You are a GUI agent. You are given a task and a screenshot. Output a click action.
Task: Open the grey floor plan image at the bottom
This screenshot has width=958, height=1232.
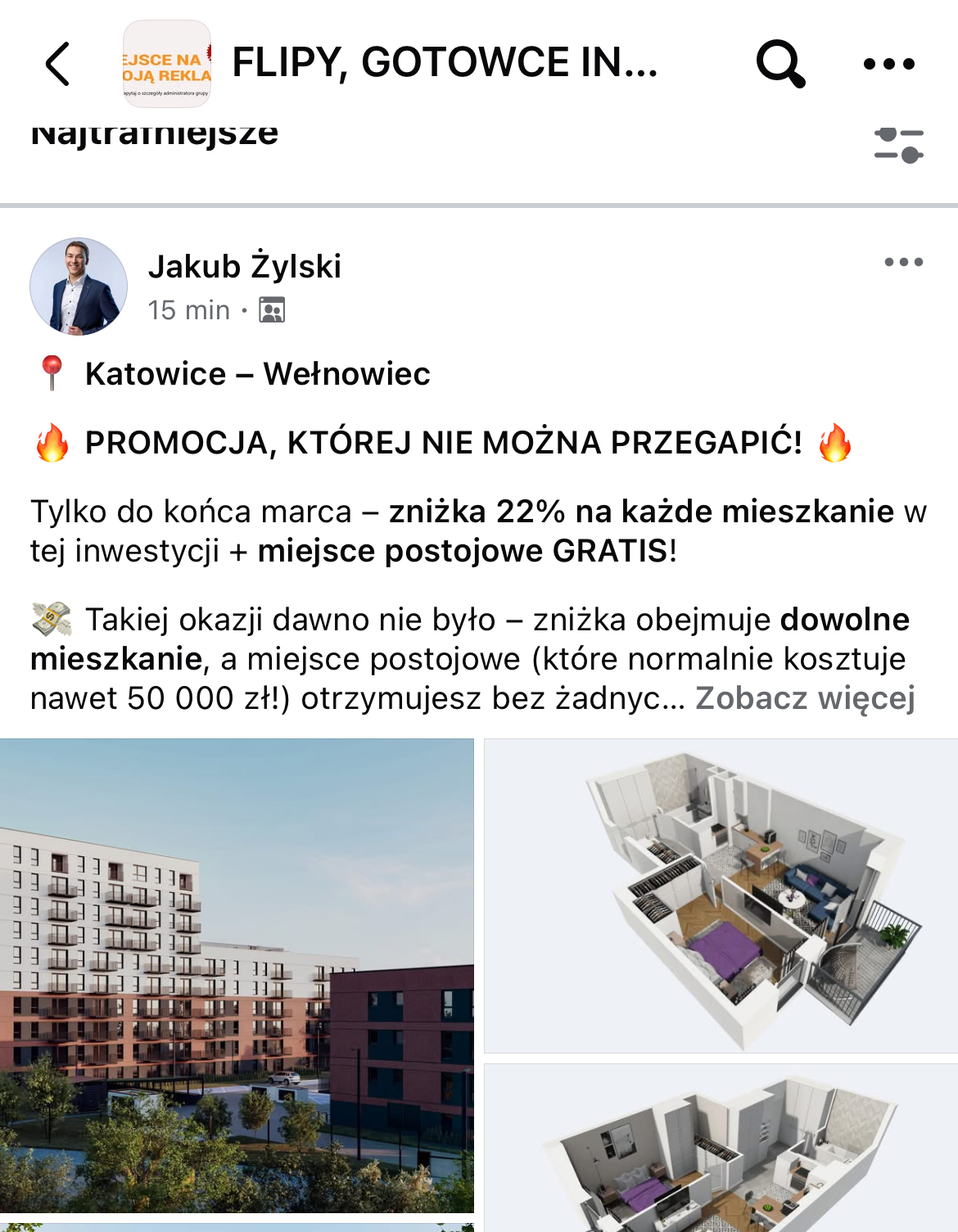coord(721,1148)
